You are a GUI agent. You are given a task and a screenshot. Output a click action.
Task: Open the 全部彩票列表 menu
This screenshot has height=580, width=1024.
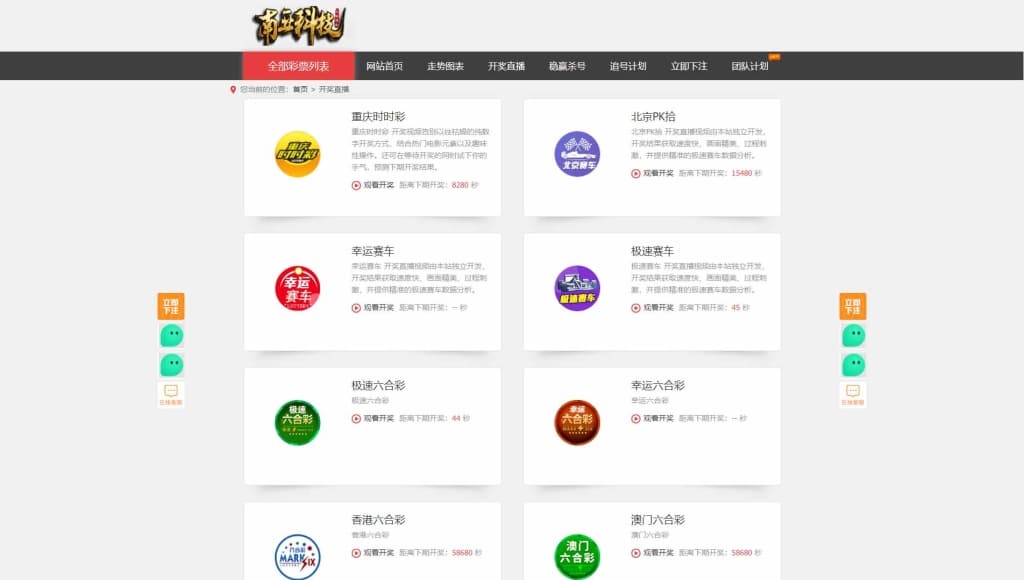click(x=298, y=66)
